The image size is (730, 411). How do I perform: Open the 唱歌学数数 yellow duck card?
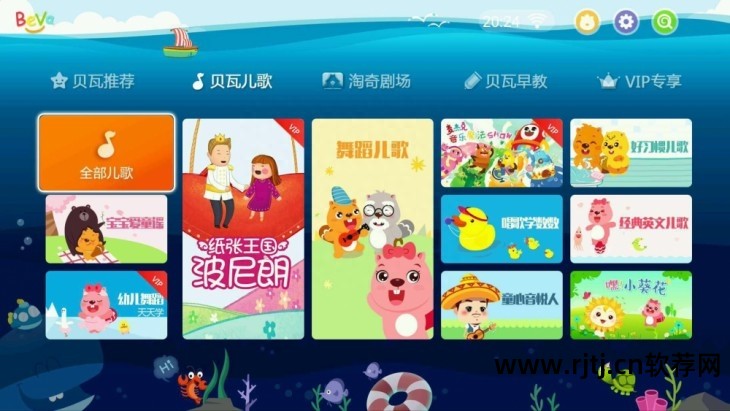pyautogui.click(x=501, y=229)
